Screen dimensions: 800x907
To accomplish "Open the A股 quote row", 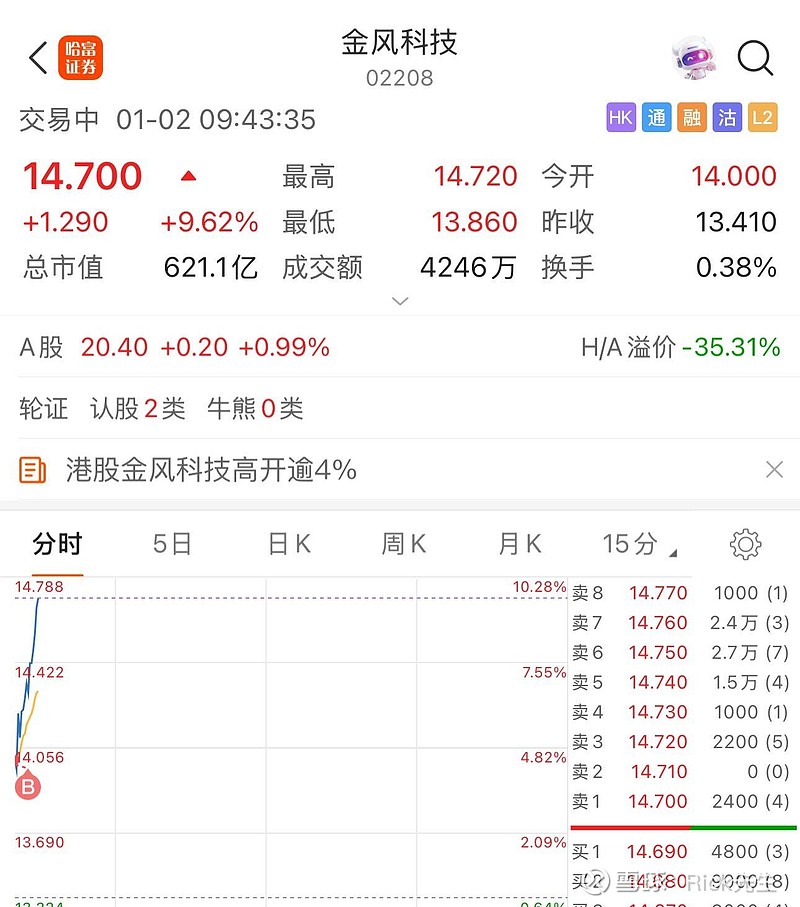I will coord(175,348).
